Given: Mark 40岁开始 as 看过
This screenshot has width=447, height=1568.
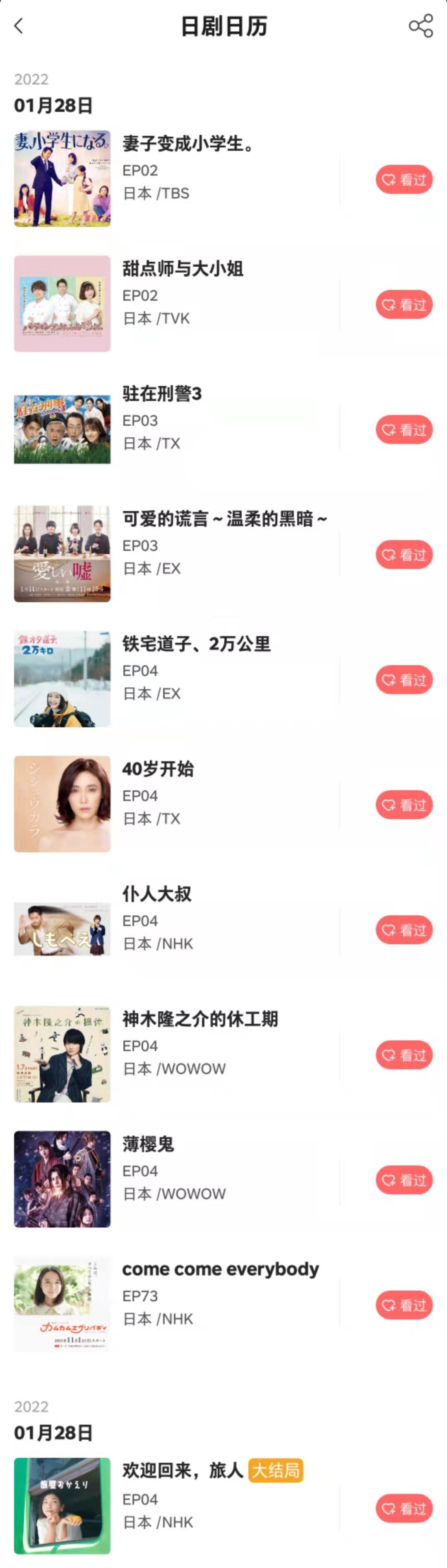Looking at the screenshot, I should tap(404, 805).
